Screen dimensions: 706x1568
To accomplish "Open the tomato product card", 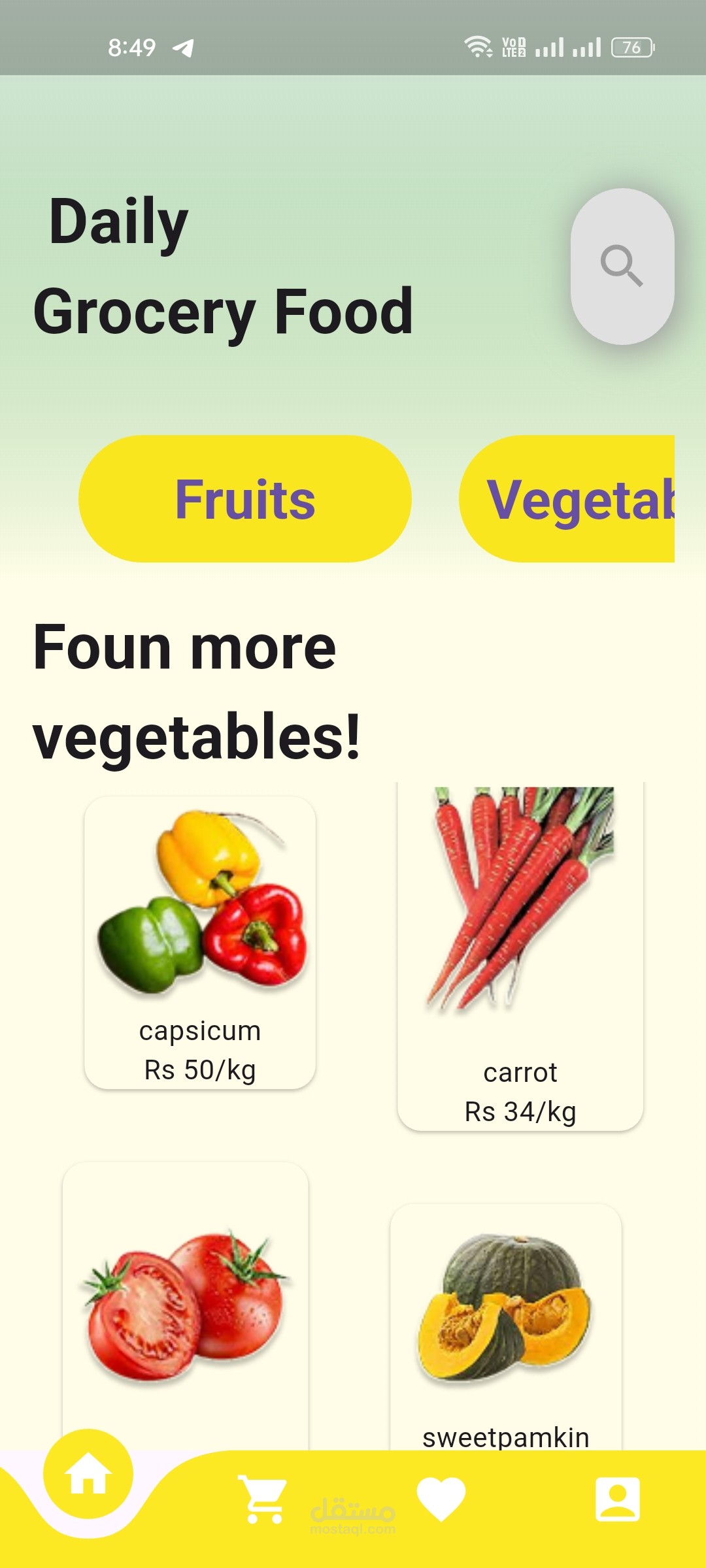I will point(186,1307).
